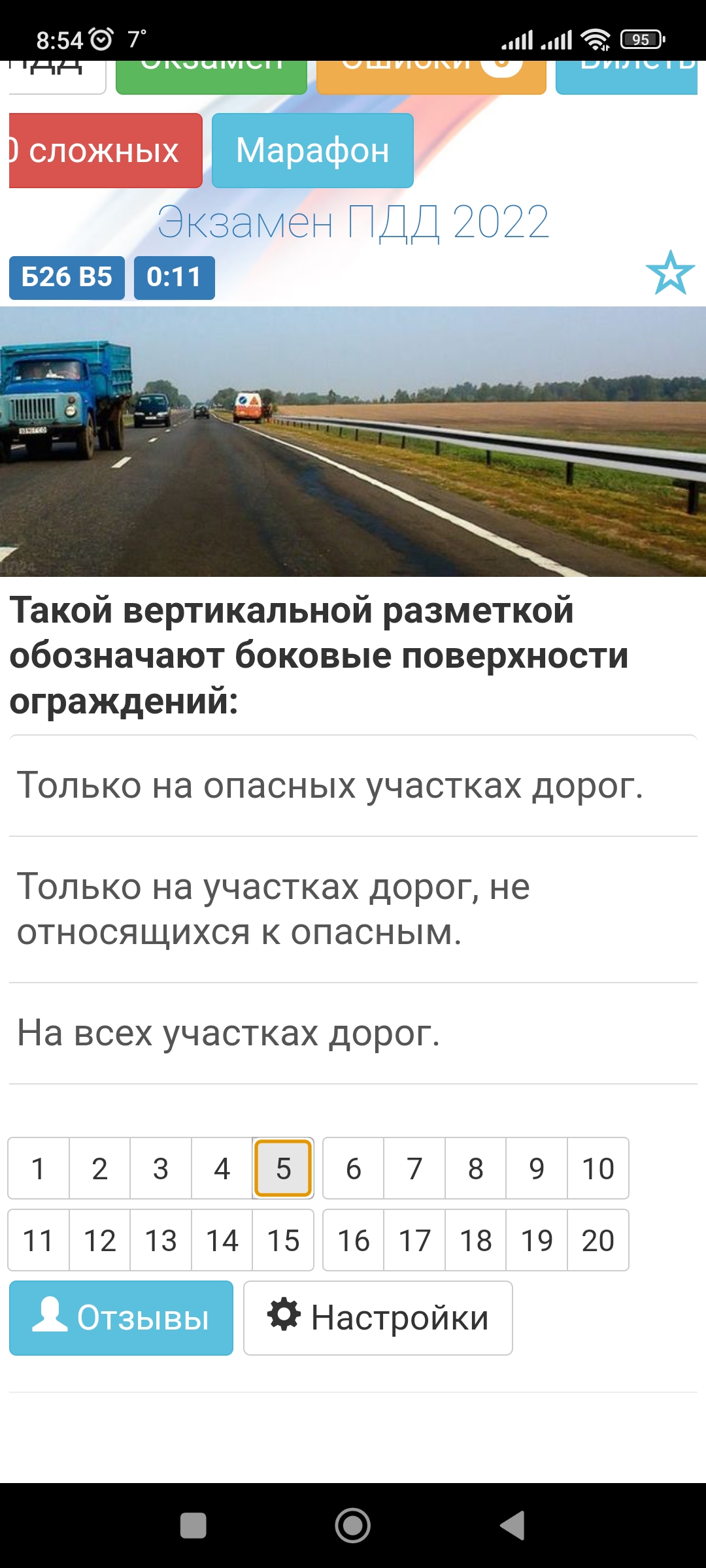Go to question 8
This screenshot has width=706, height=1568.
[476, 1168]
